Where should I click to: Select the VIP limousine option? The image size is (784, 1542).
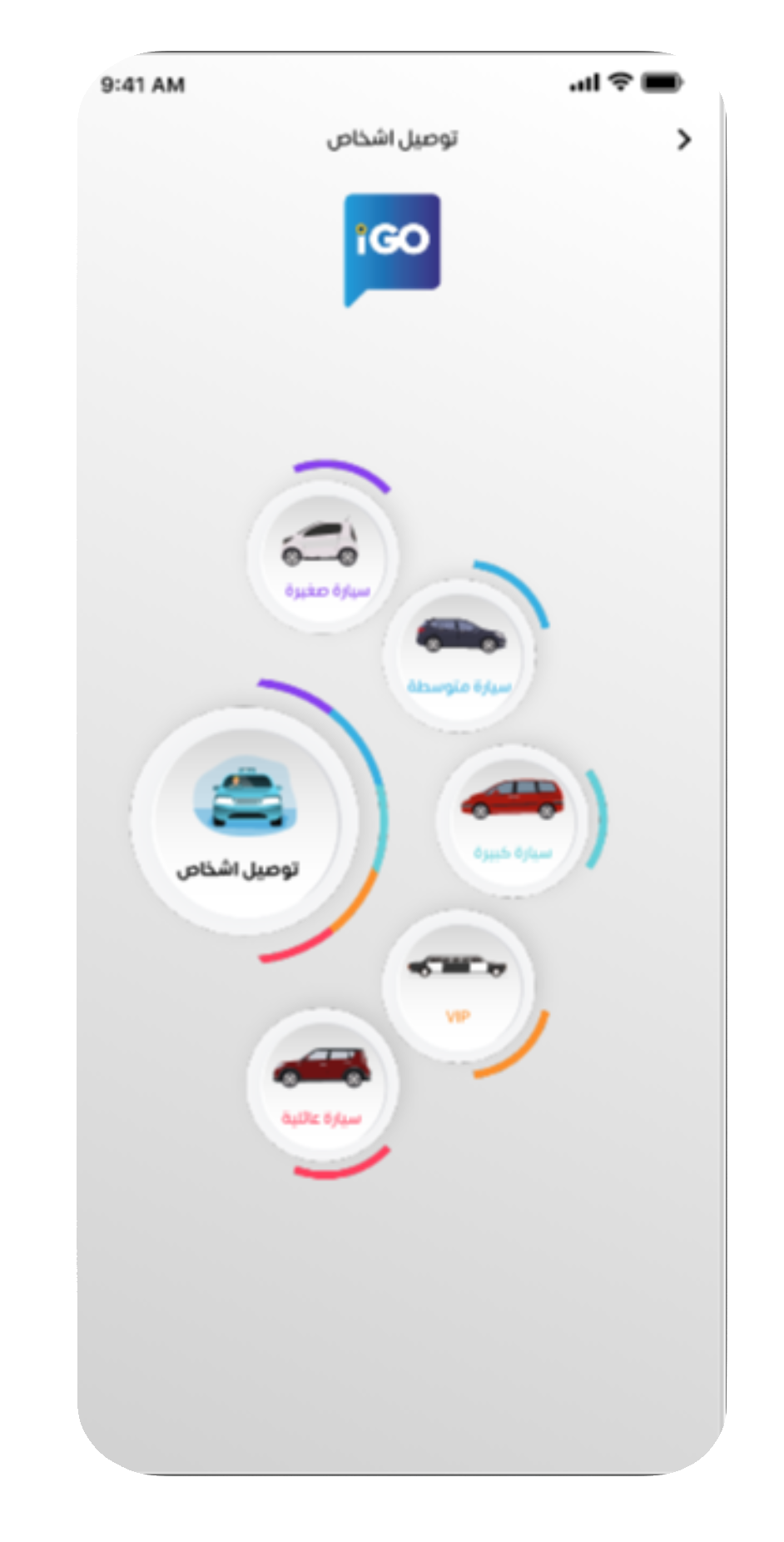[x=458, y=984]
